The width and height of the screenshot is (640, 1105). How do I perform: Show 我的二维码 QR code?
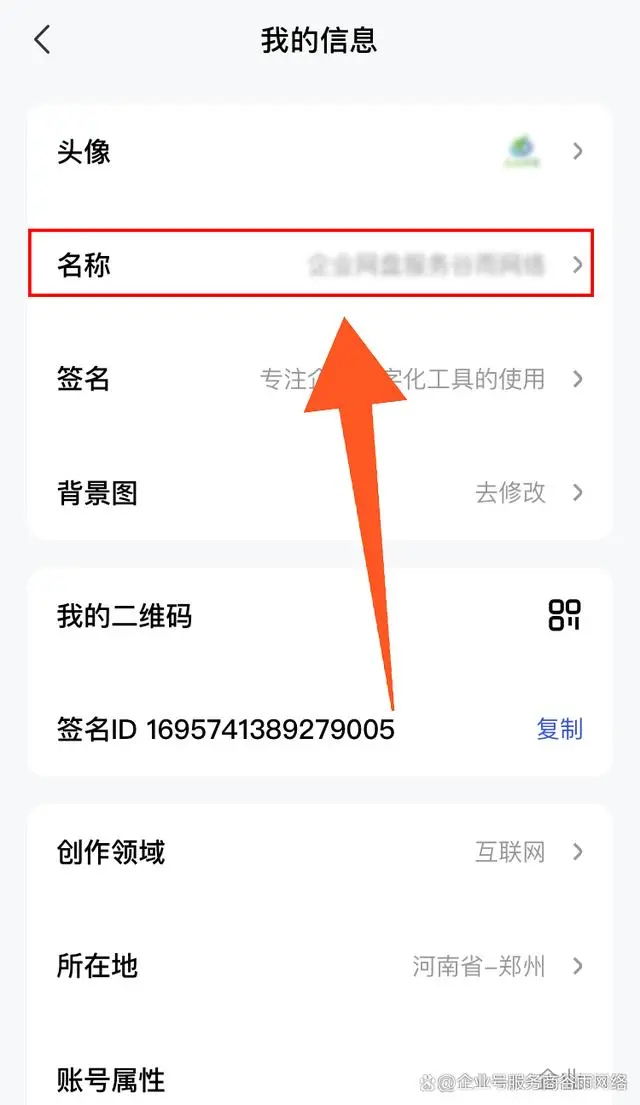click(320, 616)
